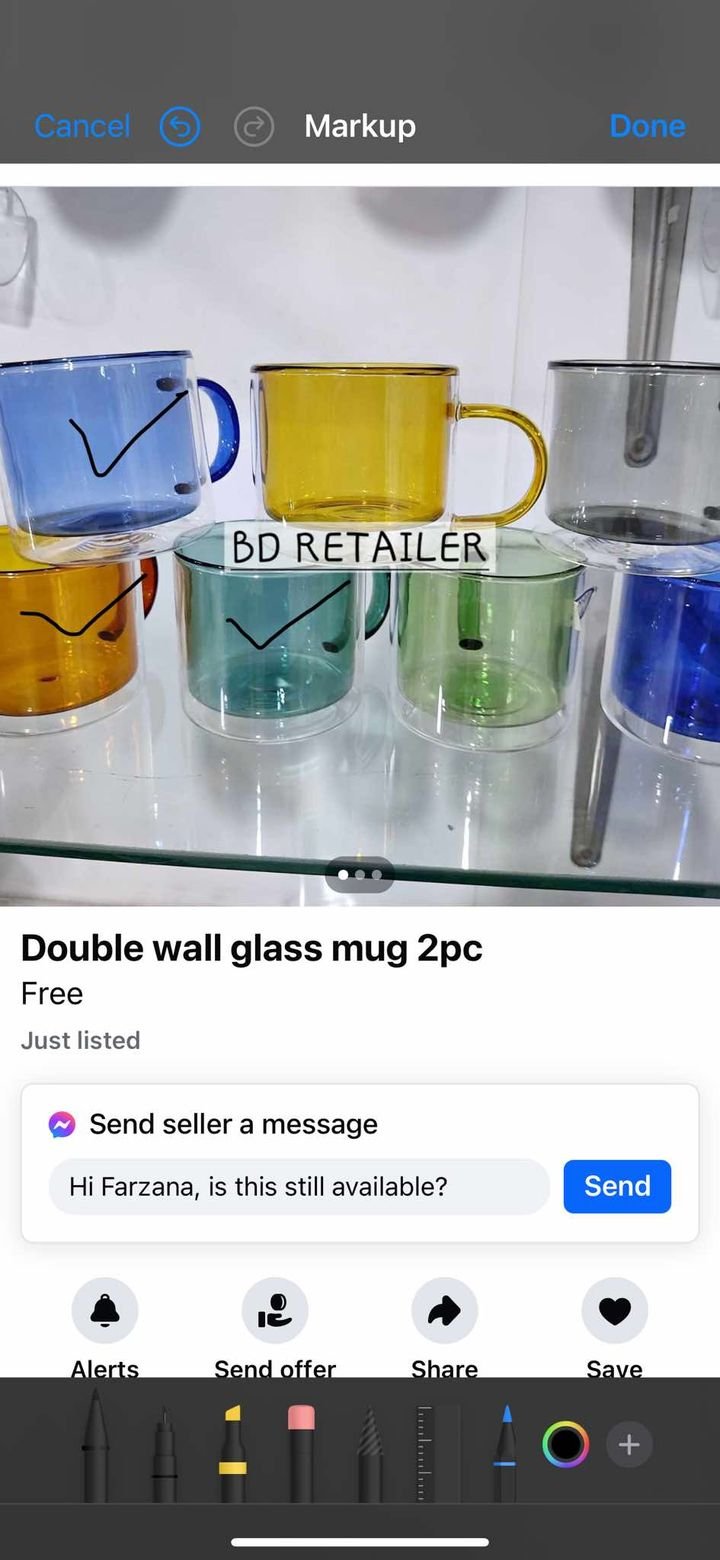Choose the fine-tip marker tool
The height and width of the screenshot is (1560, 720).
(x=164, y=1450)
